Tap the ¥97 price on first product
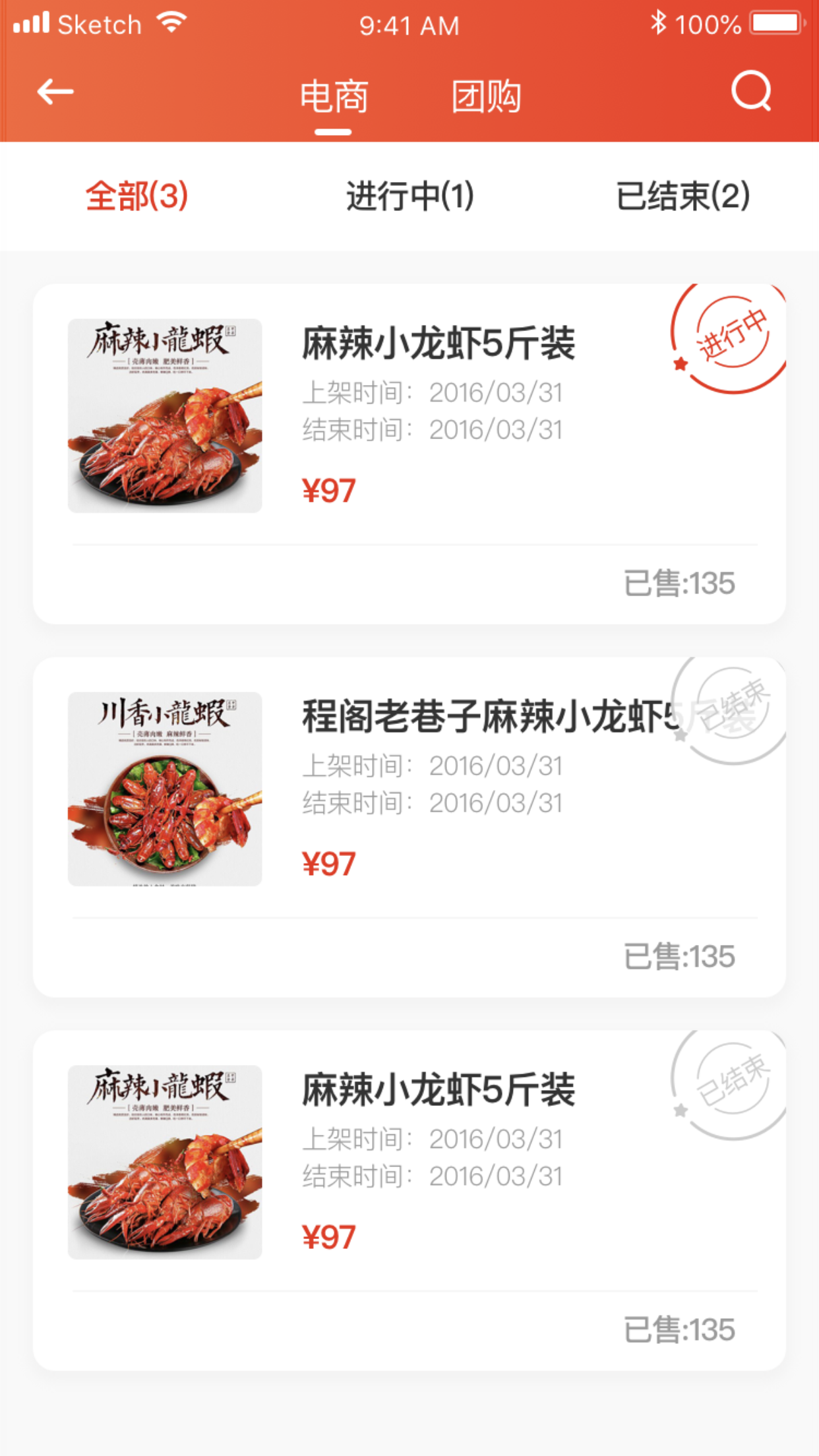Viewport: 819px width, 1456px height. 328,489
